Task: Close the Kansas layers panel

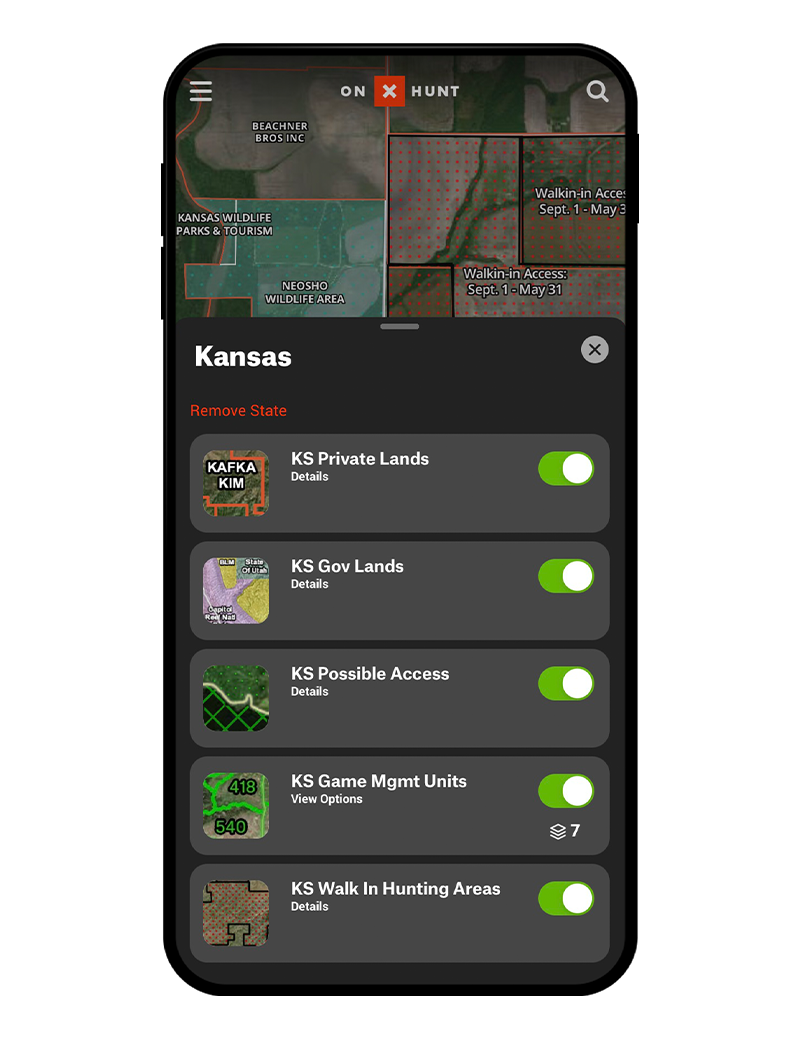Action: tap(594, 349)
